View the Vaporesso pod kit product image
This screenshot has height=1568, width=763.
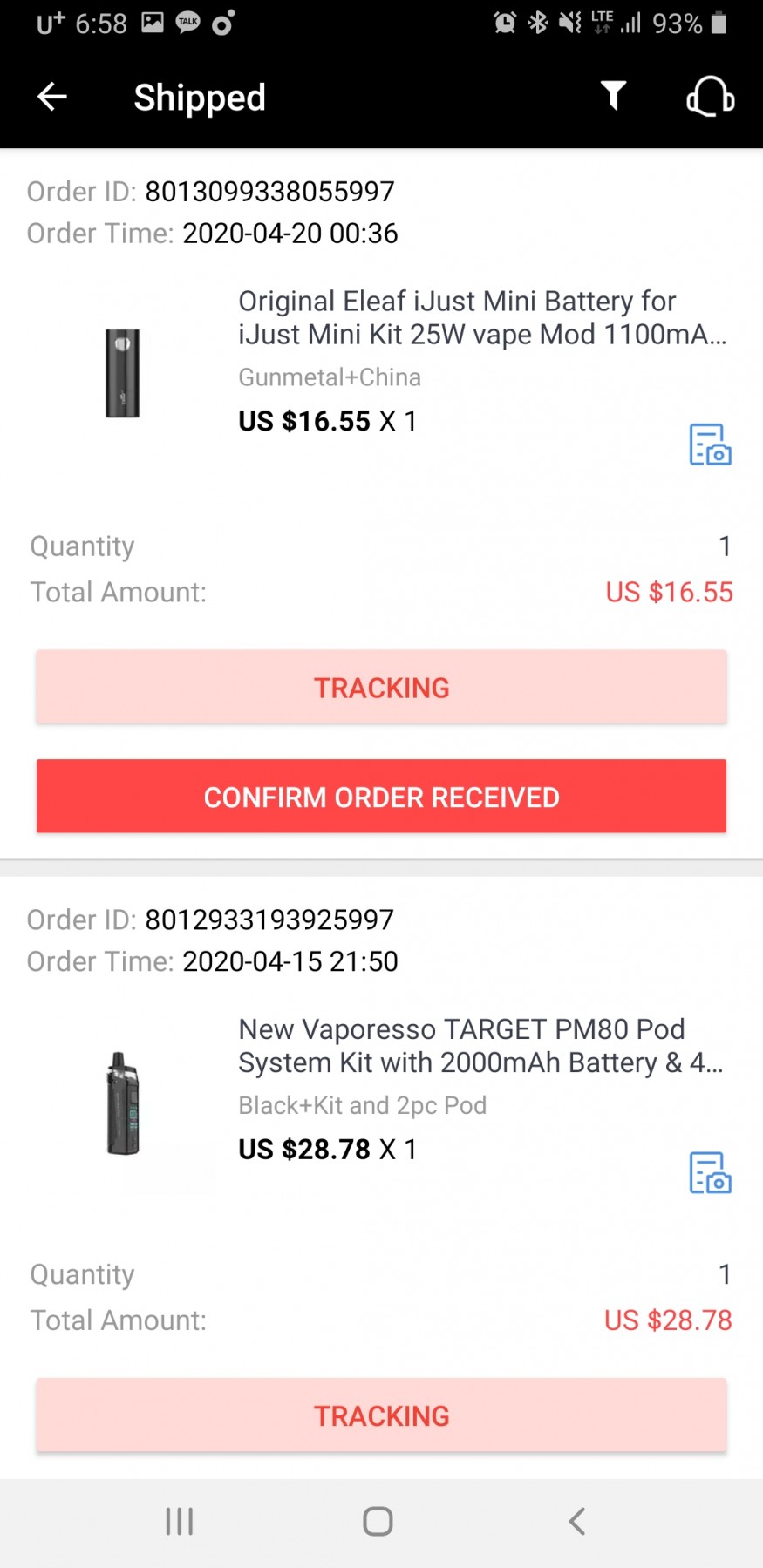click(x=123, y=1103)
